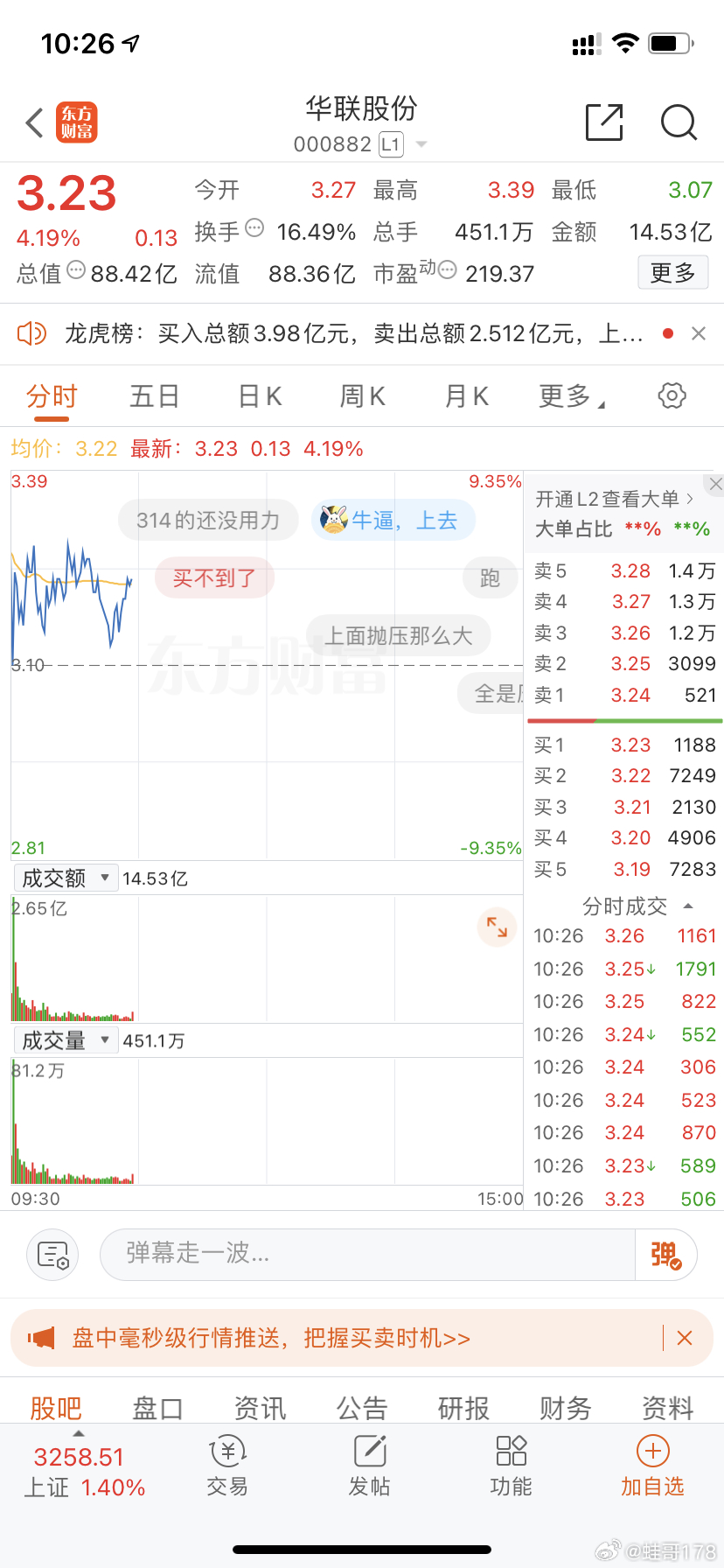
Task: Go back with the left arrow
Action: pos(35,123)
